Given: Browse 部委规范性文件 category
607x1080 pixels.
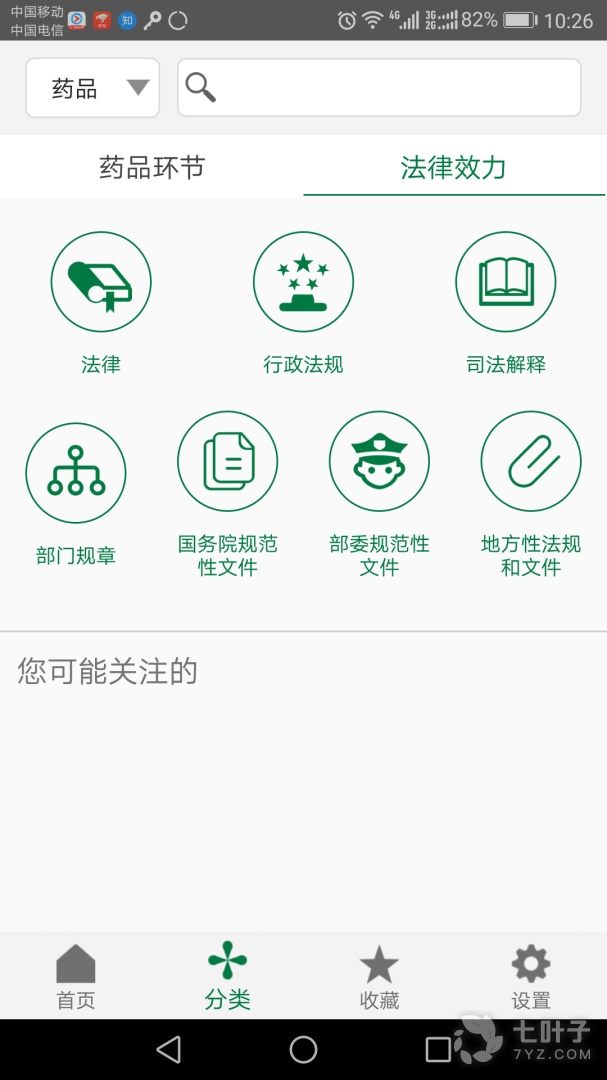Looking at the screenshot, I should (x=379, y=462).
